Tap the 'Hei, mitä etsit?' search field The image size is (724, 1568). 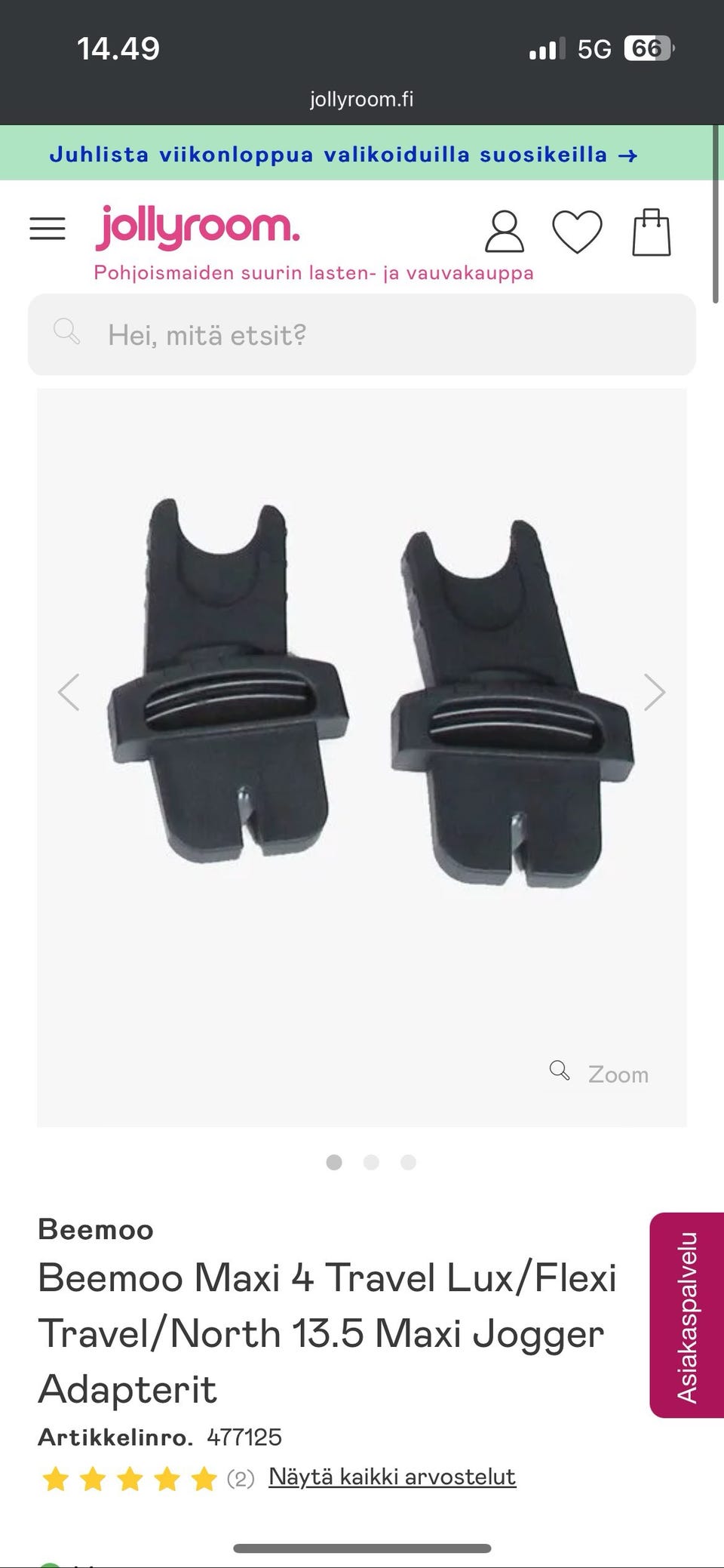point(362,334)
